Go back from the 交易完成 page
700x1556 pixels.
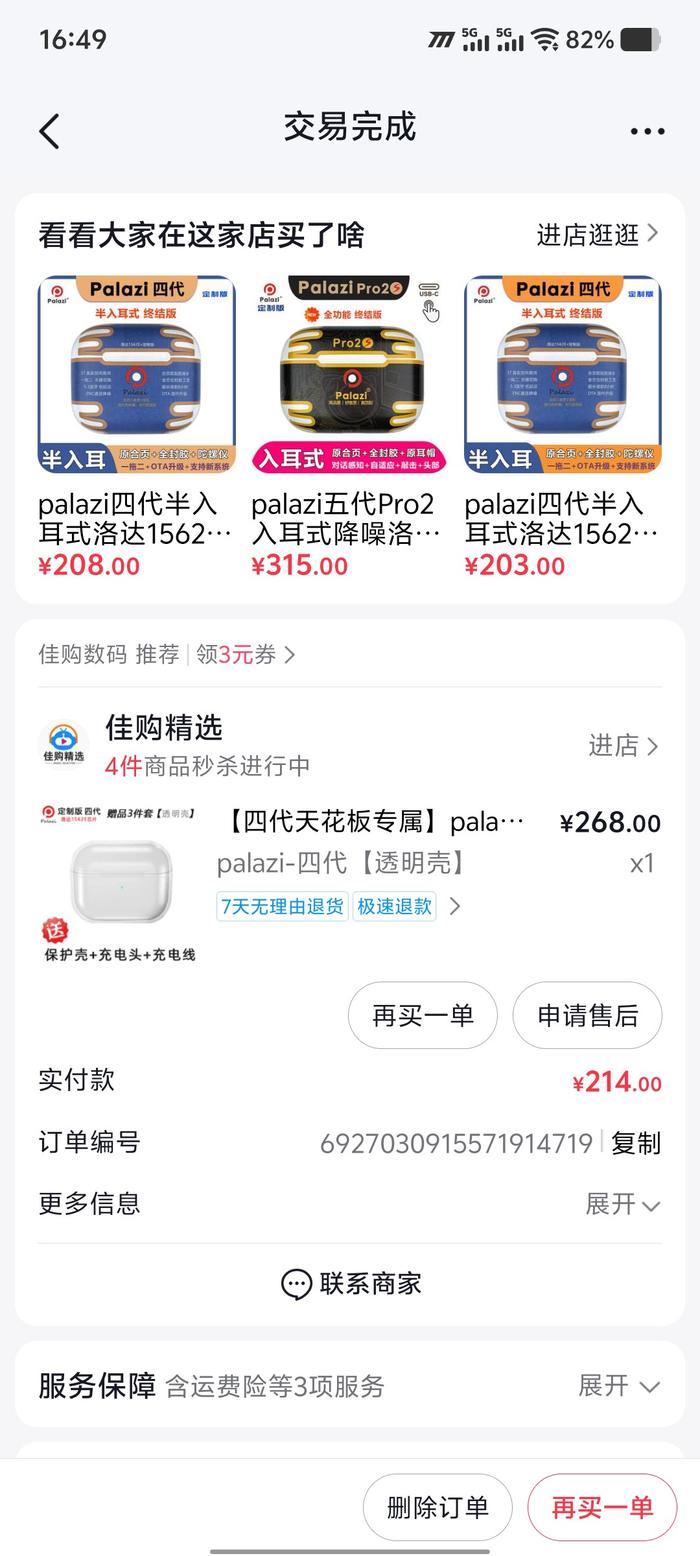pyautogui.click(x=49, y=131)
